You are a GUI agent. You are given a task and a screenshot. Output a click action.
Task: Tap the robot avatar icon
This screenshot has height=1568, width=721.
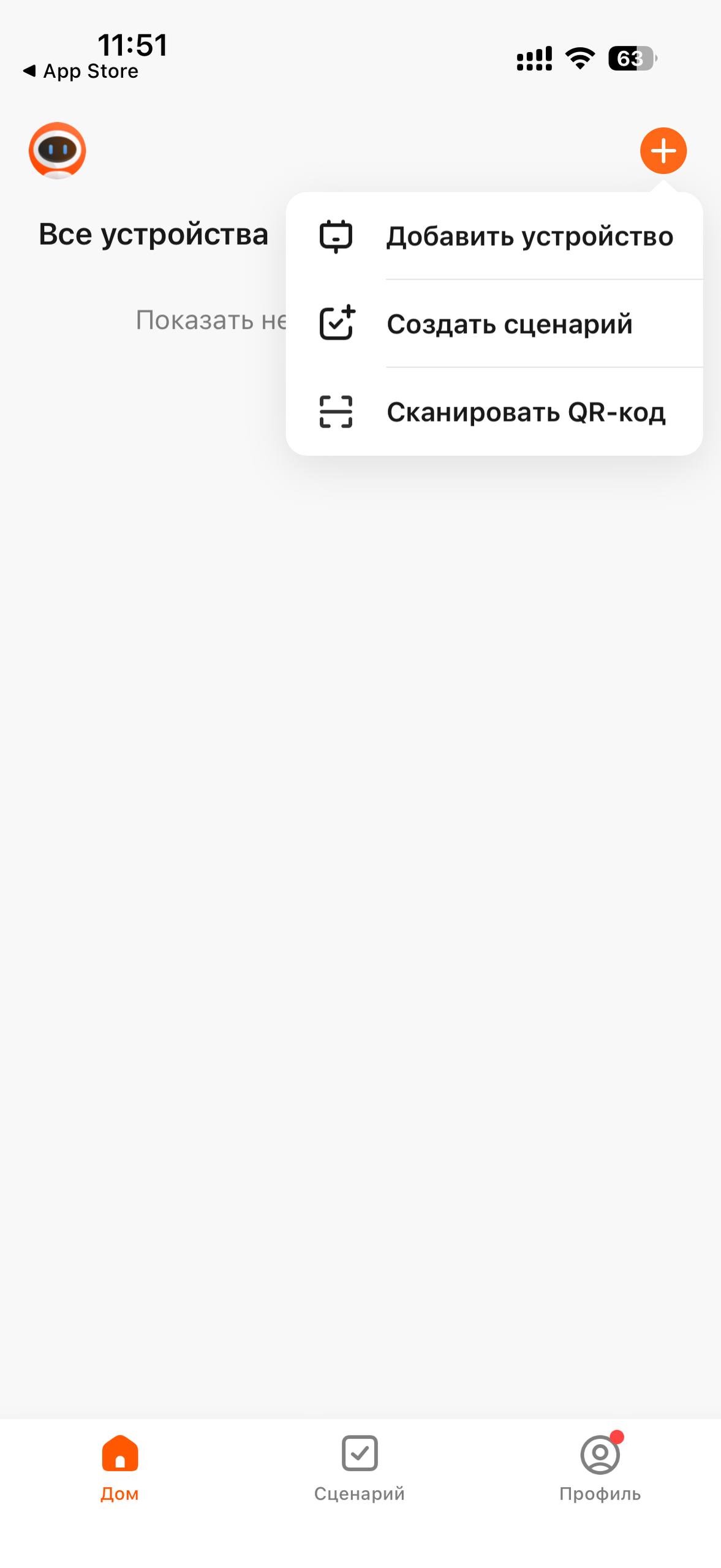tap(57, 151)
